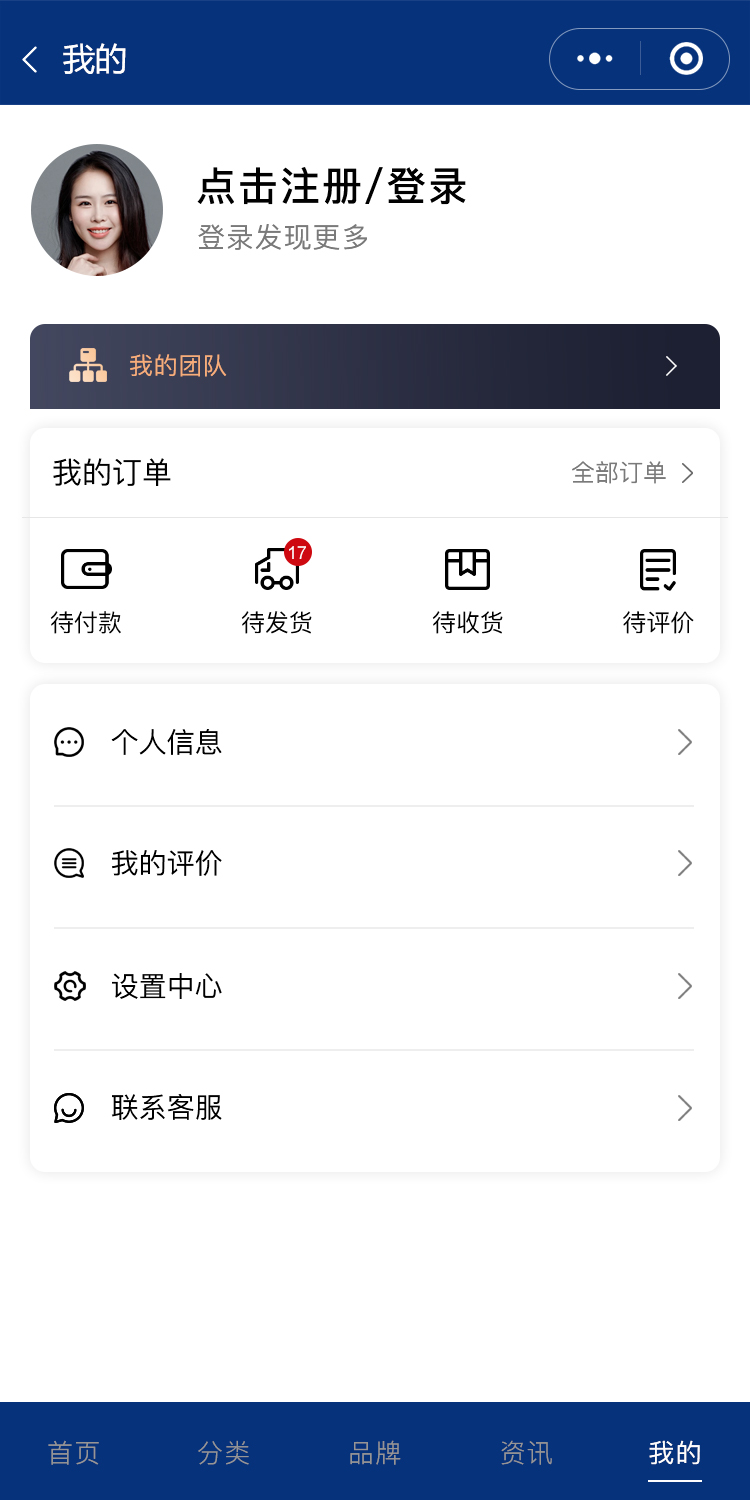
Task: Close the mini program with the circle icon
Action: (686, 60)
